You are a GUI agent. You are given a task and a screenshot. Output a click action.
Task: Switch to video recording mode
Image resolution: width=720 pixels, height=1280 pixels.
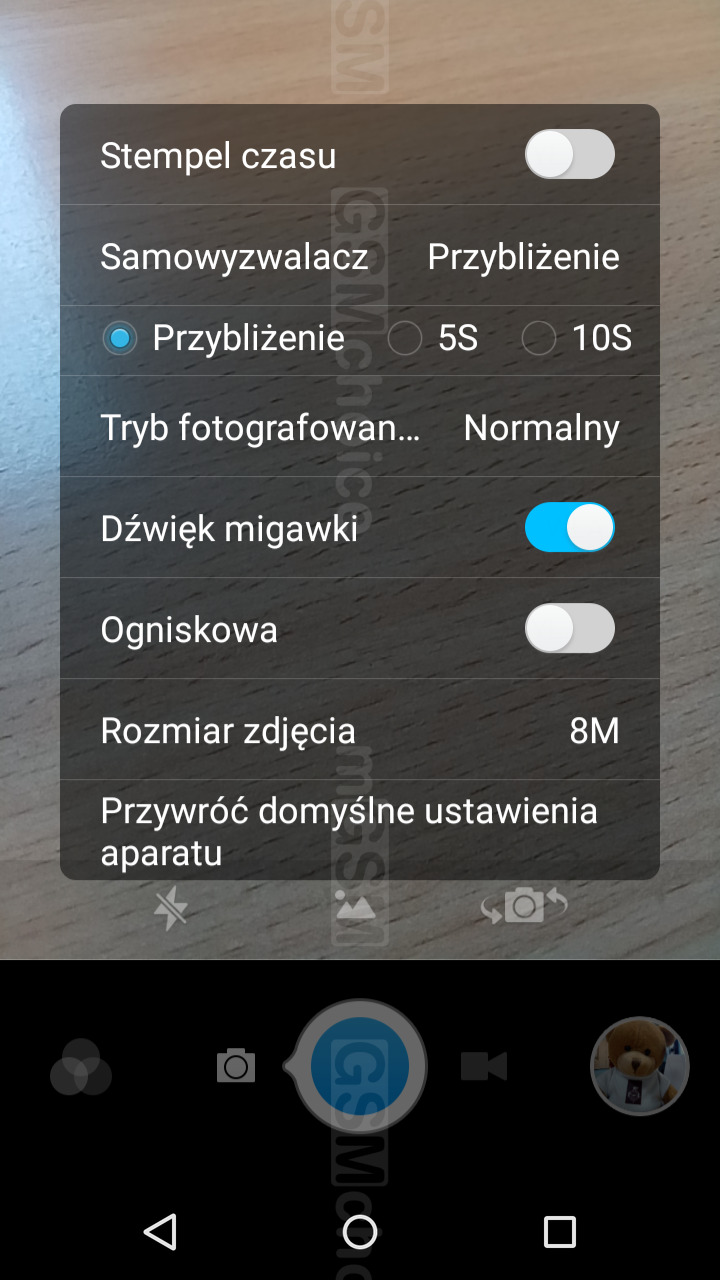pyautogui.click(x=484, y=1066)
